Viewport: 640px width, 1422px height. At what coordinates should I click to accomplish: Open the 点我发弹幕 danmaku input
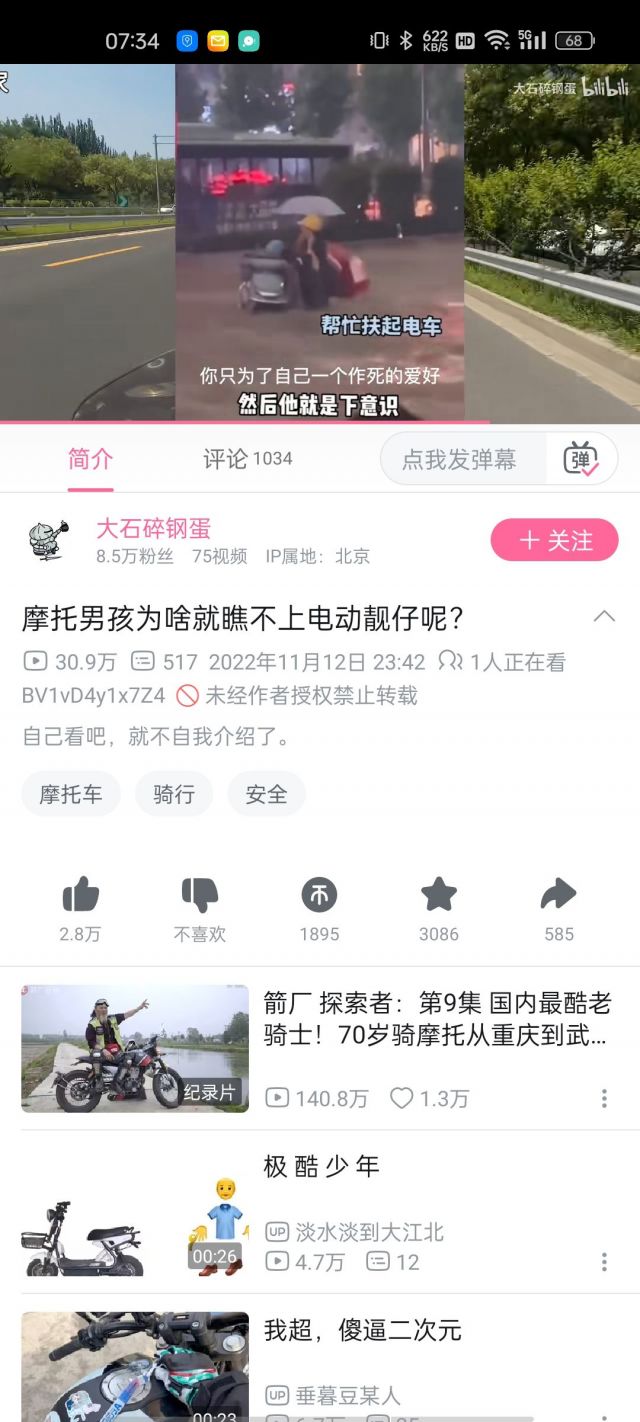click(460, 460)
